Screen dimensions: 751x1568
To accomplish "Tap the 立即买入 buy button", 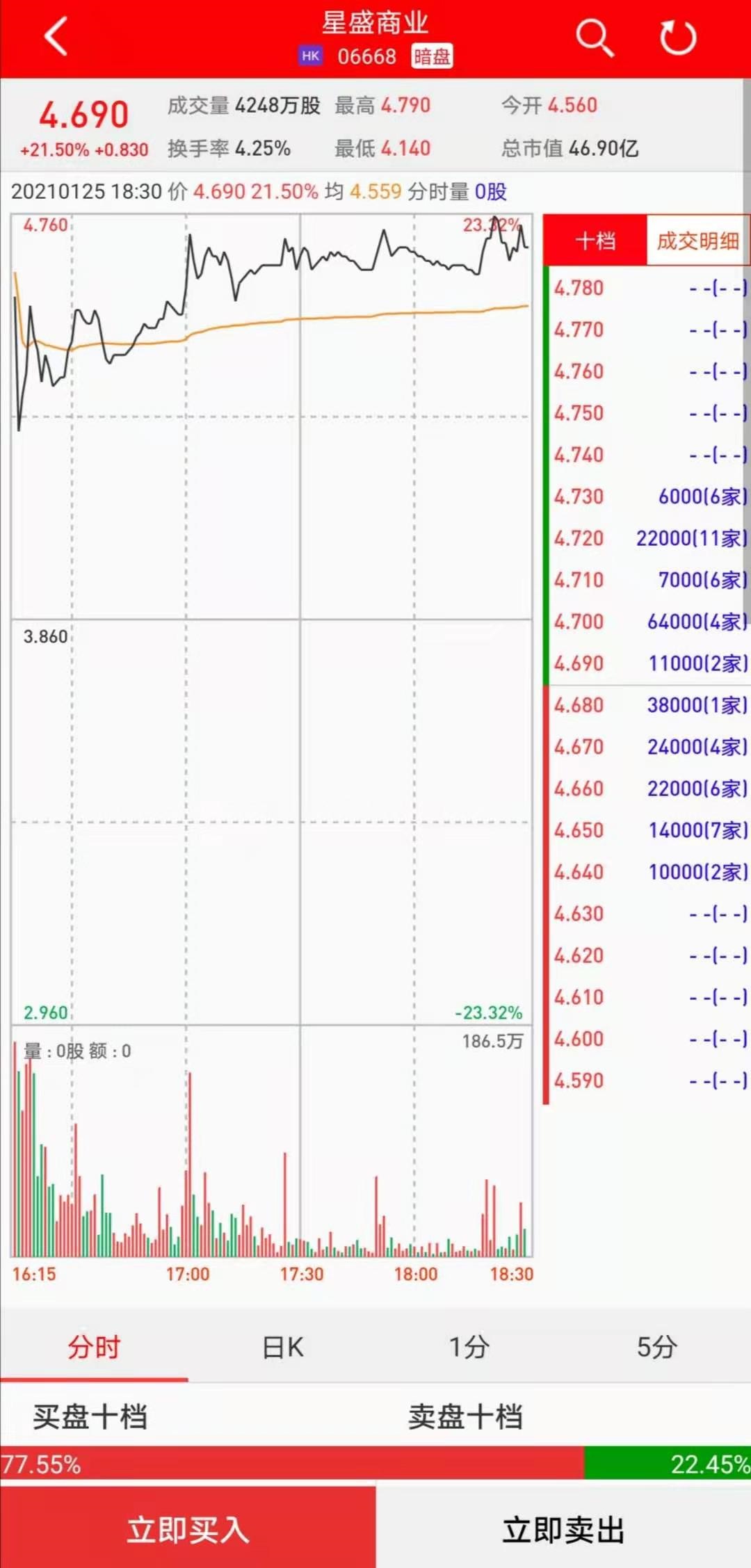I will 188,1530.
